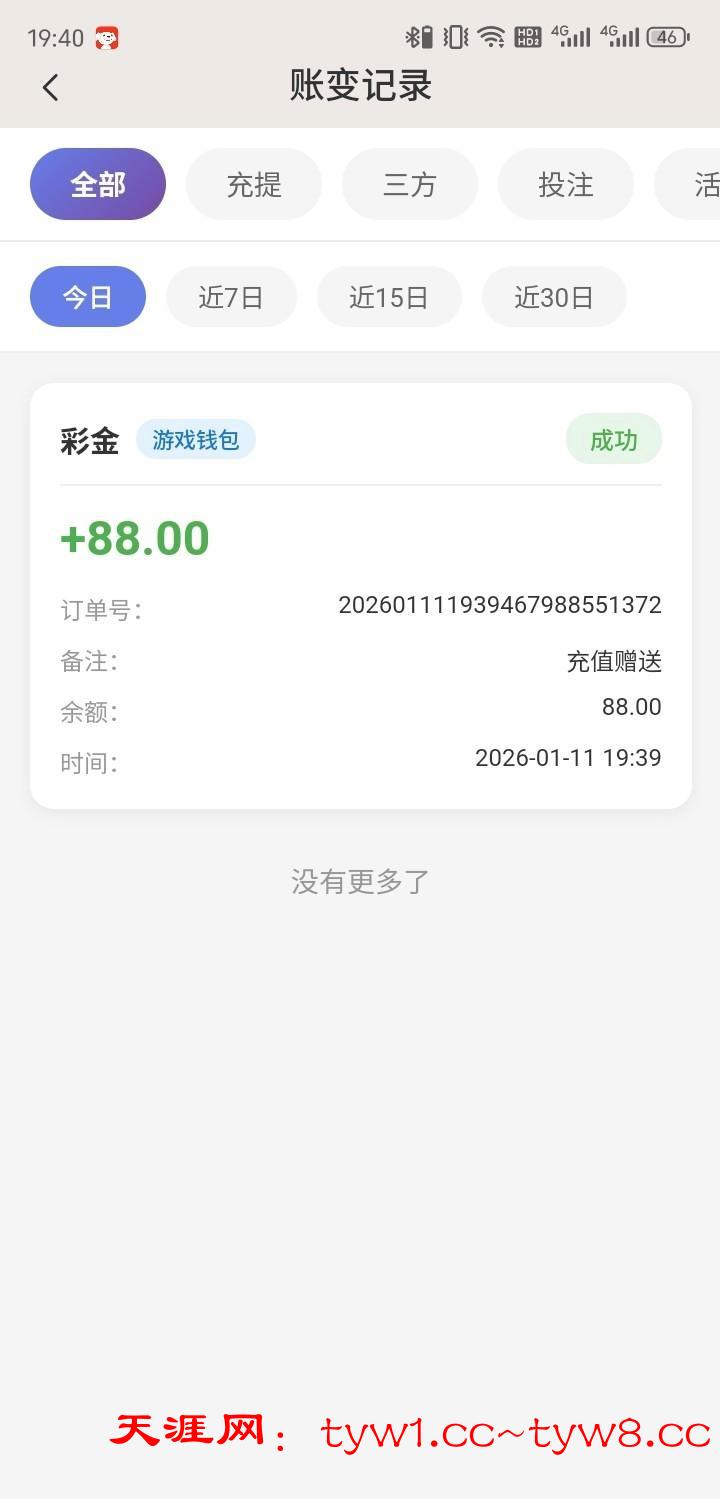Switch to the 充提 tab
This screenshot has height=1499, width=720.
point(254,184)
